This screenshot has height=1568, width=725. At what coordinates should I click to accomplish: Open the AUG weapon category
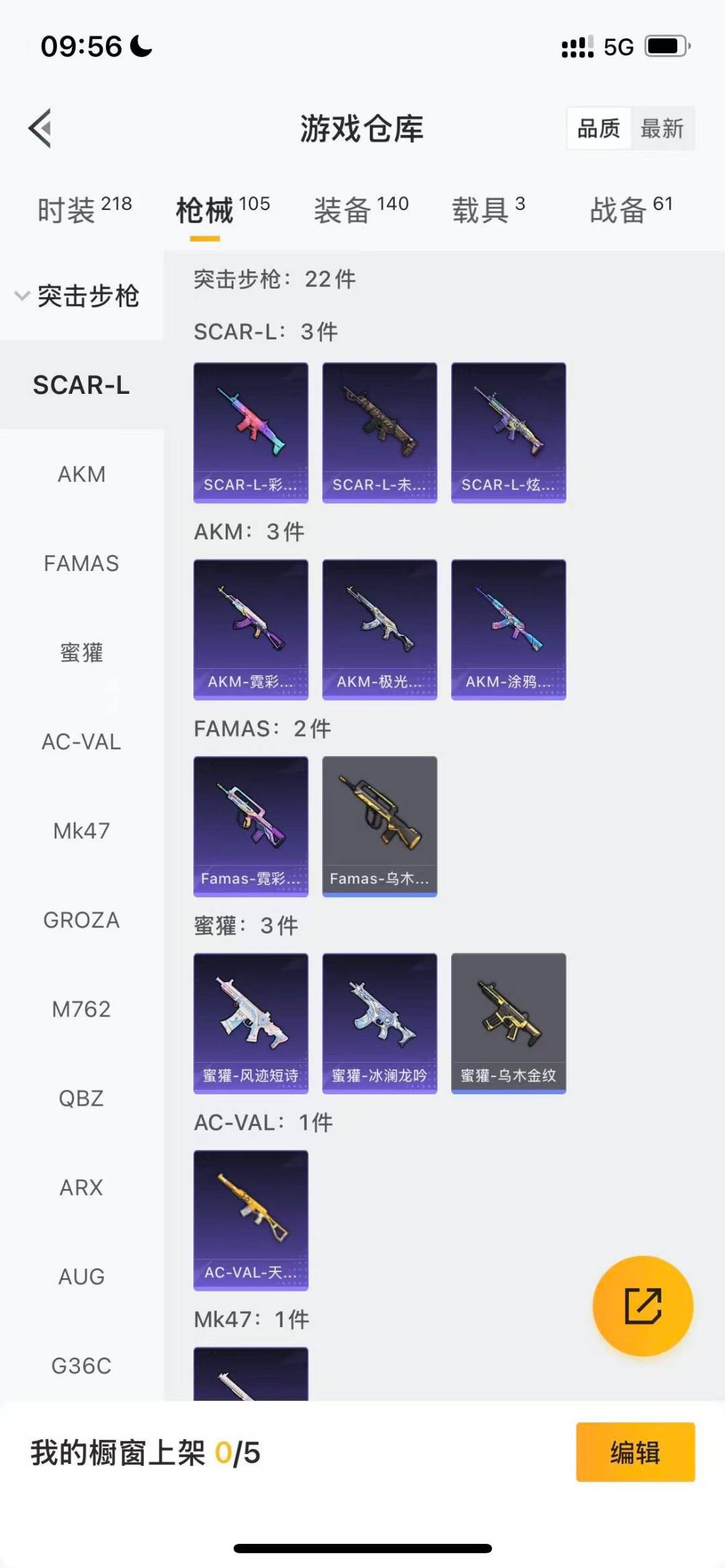pos(81,1277)
